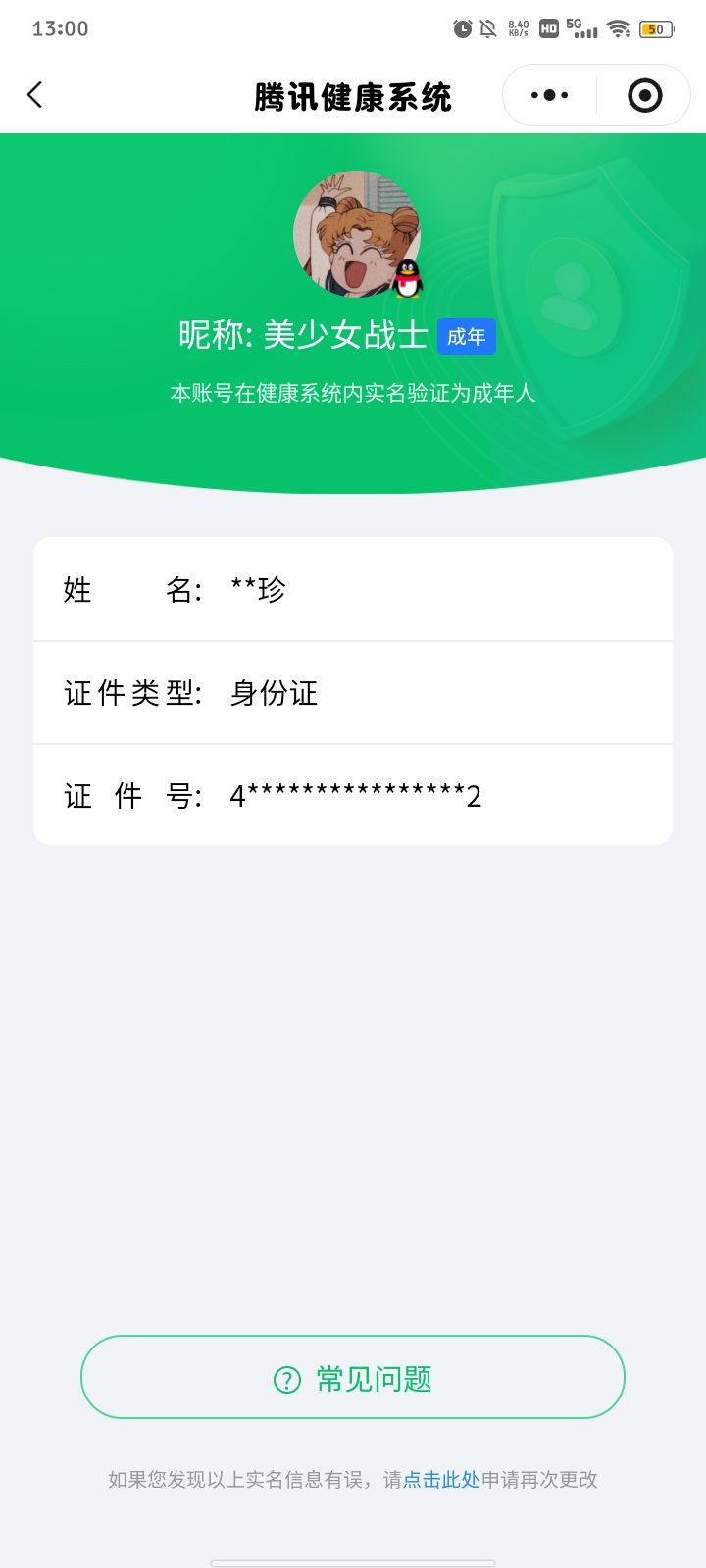The width and height of the screenshot is (706, 1568).
Task: Tap the back arrow to return
Action: point(34,95)
